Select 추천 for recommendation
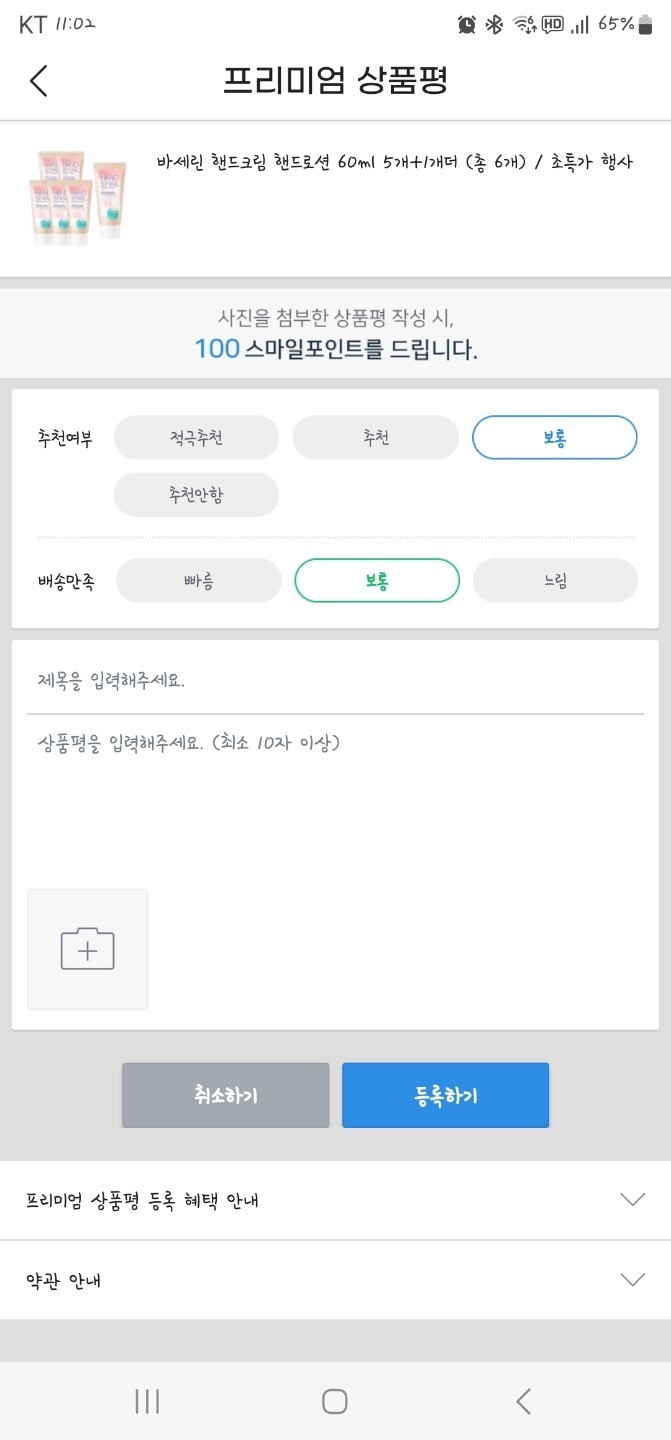This screenshot has height=1440, width=671. pyautogui.click(x=375, y=438)
